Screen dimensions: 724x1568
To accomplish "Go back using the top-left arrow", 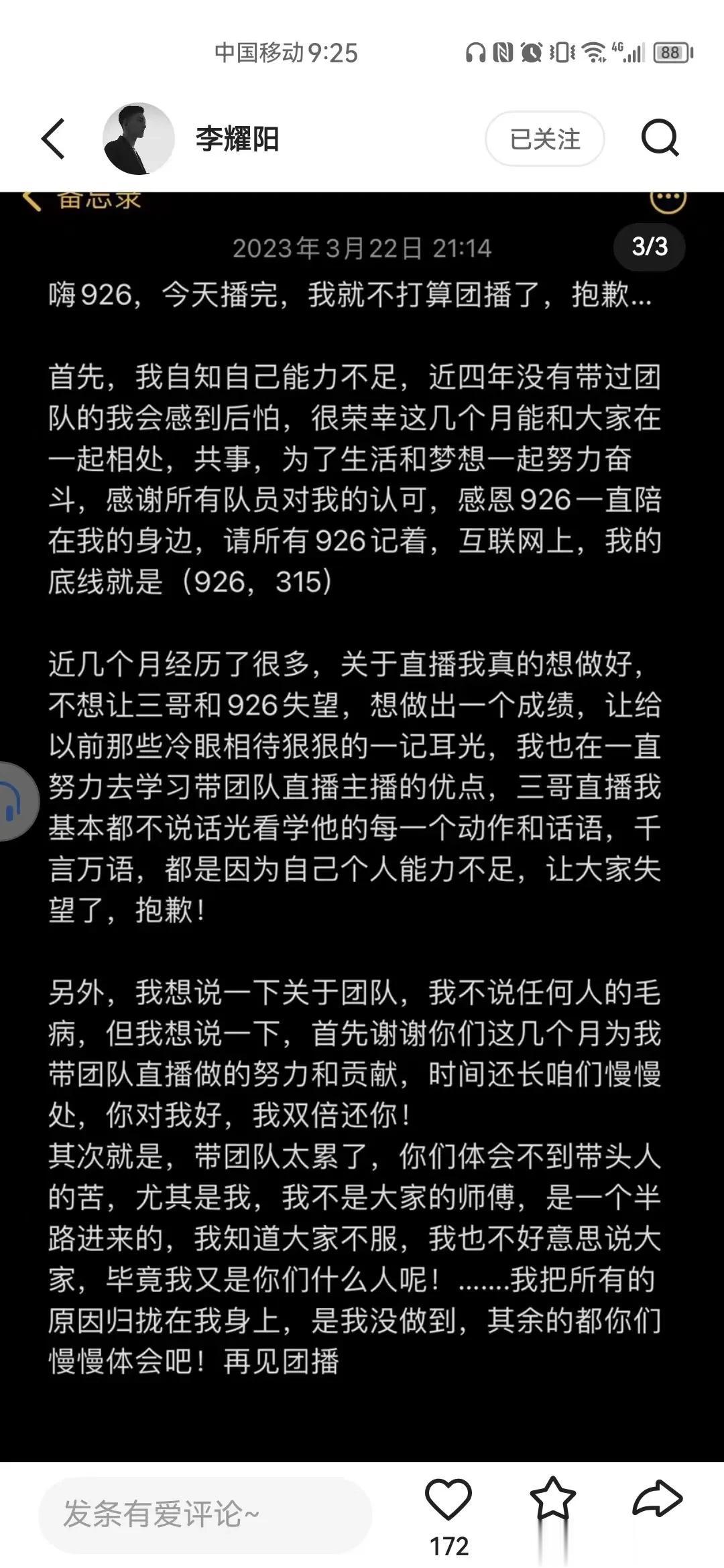I will (x=54, y=139).
